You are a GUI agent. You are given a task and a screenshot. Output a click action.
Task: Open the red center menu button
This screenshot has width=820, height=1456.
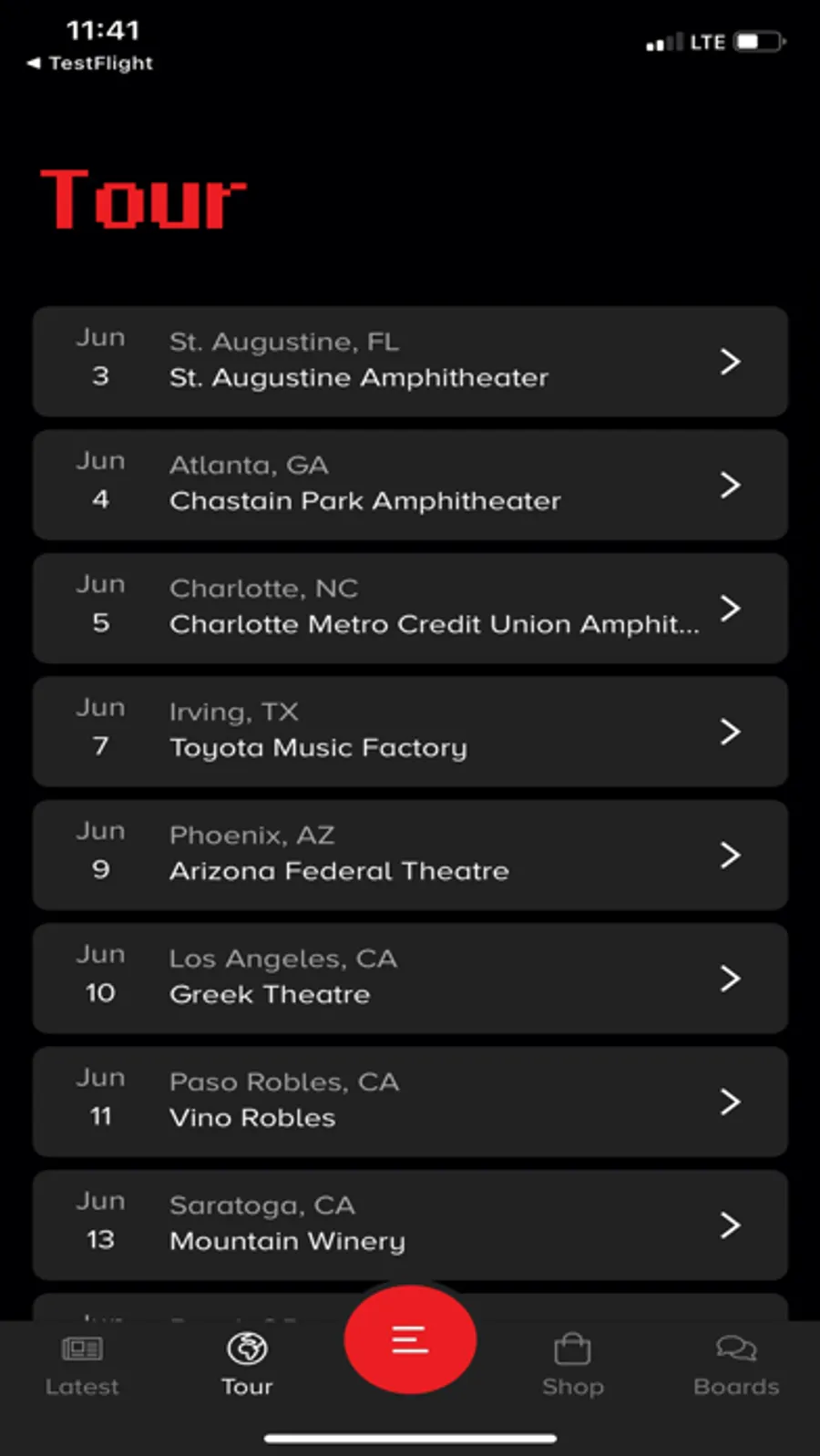coord(410,1339)
